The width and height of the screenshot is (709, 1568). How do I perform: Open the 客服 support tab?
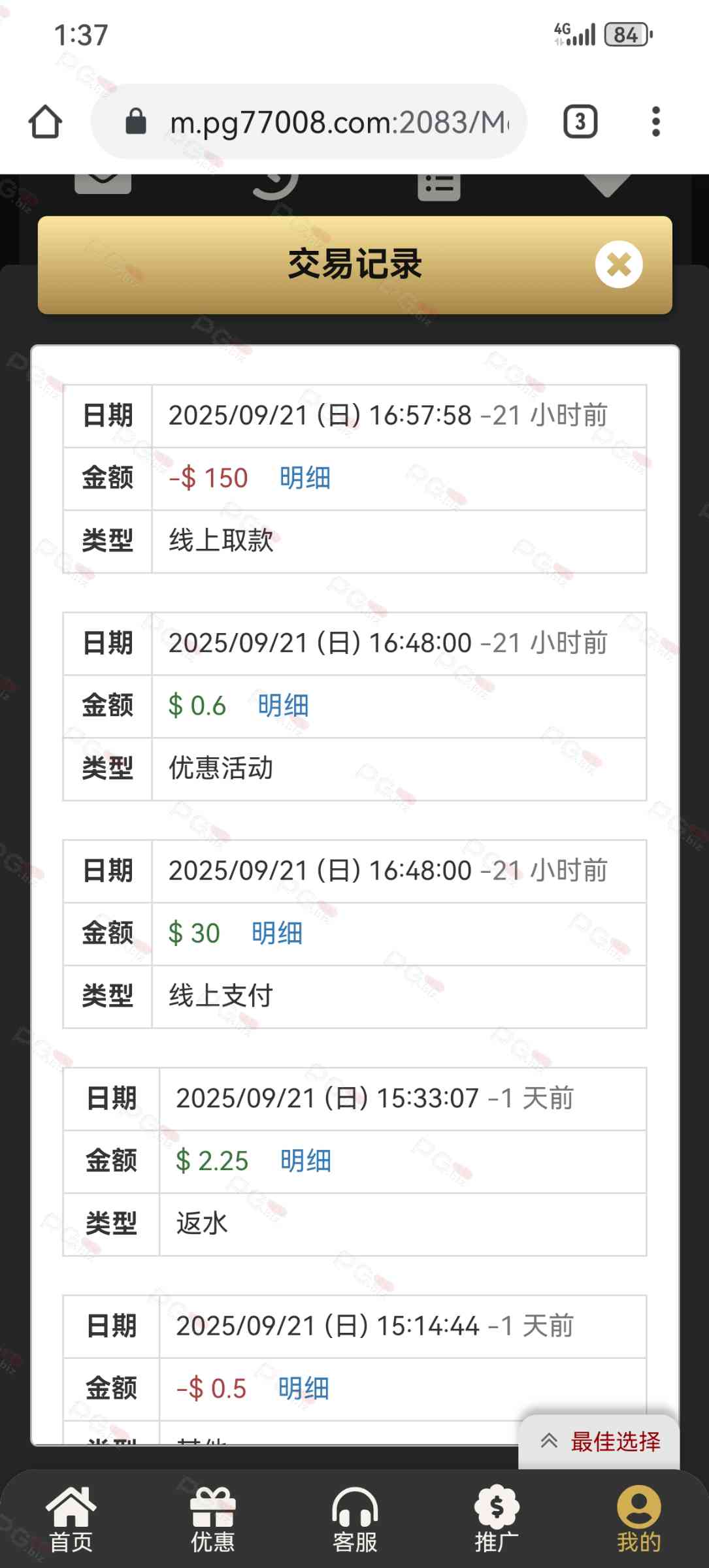click(355, 1520)
